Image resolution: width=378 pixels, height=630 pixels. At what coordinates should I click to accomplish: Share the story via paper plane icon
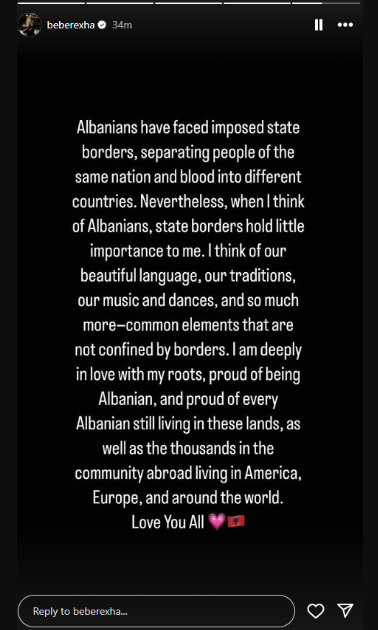345,611
